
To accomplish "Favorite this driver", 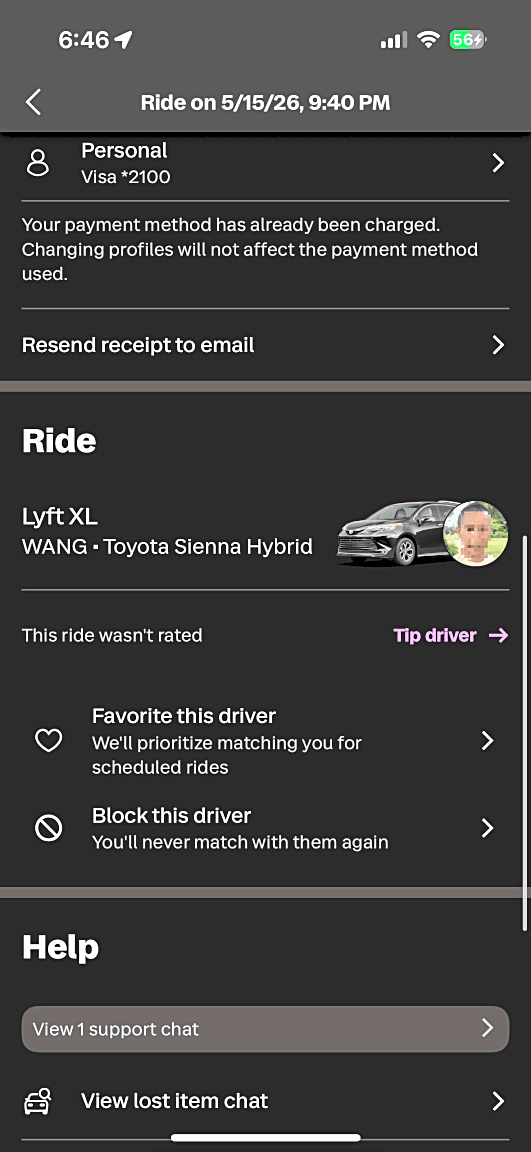I will [x=265, y=741].
